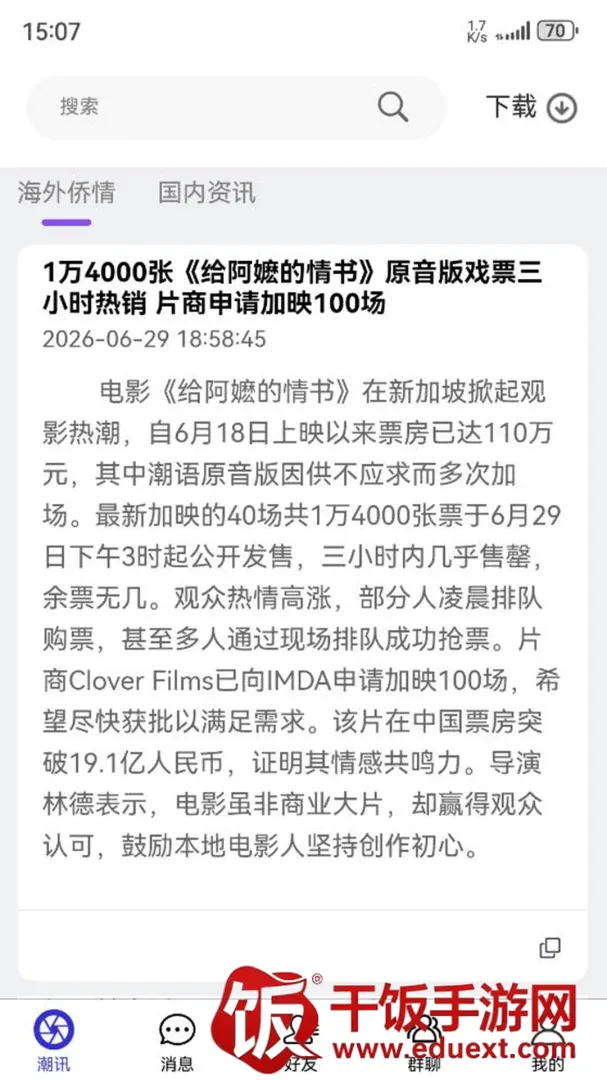
Task: Tap the magnifier search icon
Action: tap(393, 107)
